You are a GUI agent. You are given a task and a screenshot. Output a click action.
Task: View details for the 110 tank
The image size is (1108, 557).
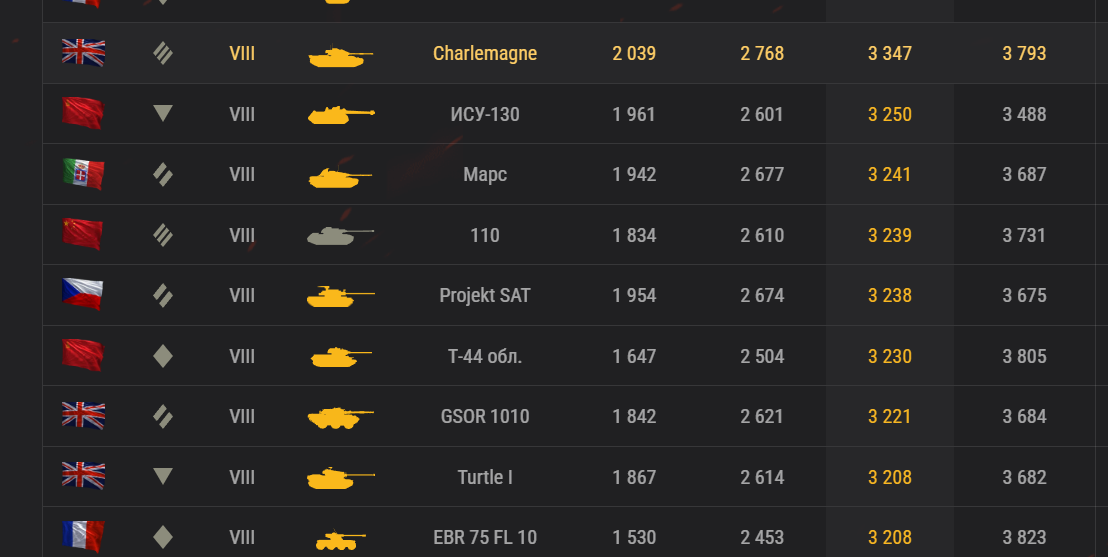485,235
